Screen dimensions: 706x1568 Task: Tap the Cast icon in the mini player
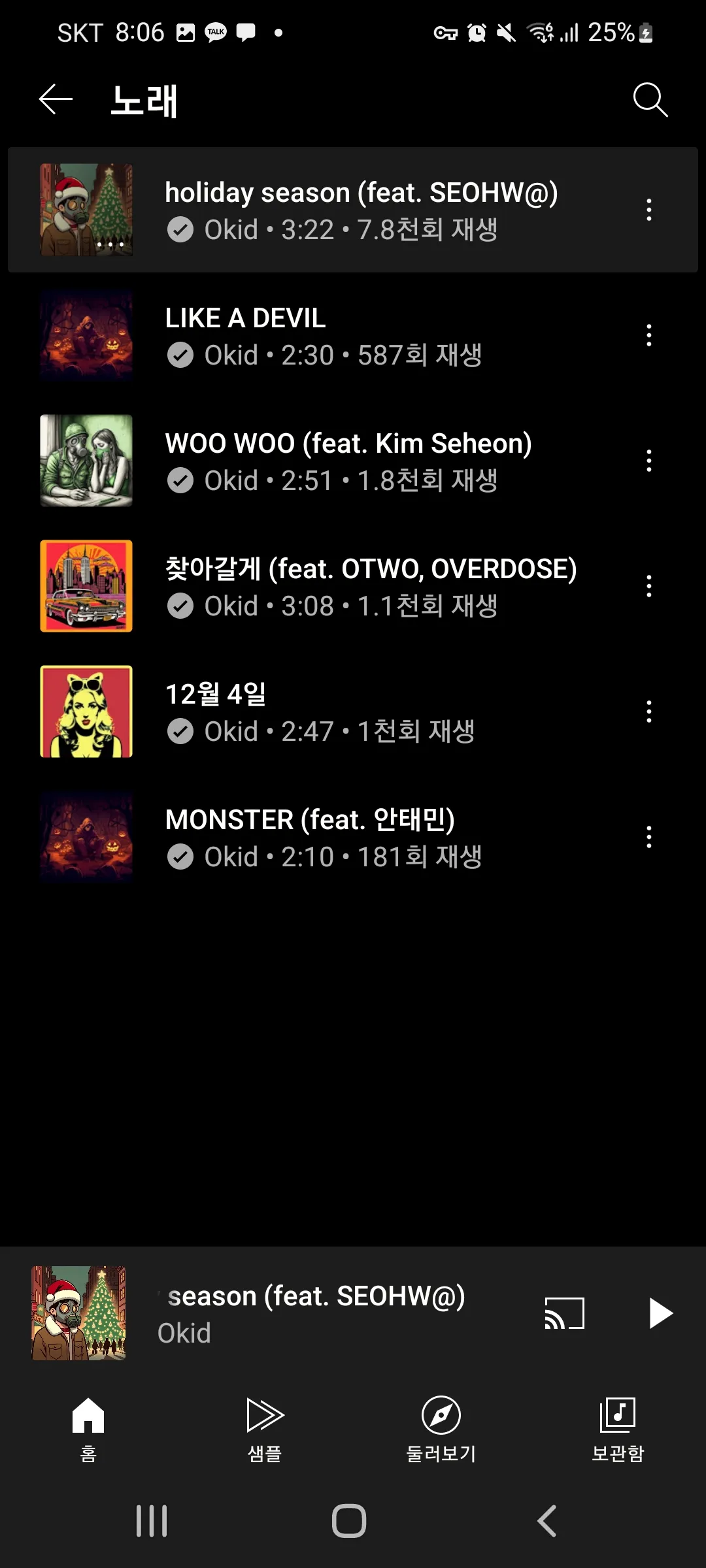point(563,1313)
